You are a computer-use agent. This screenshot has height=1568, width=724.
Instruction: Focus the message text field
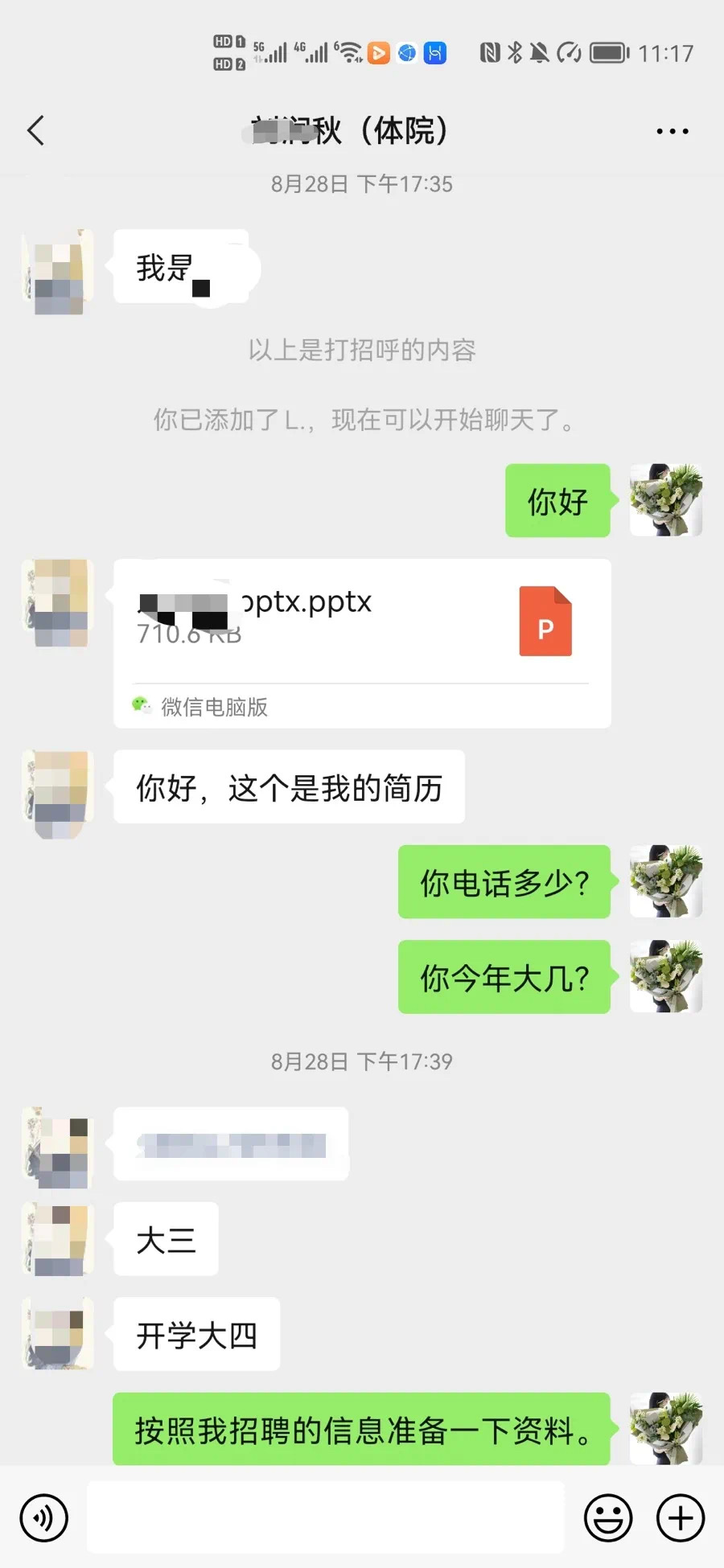325,1517
